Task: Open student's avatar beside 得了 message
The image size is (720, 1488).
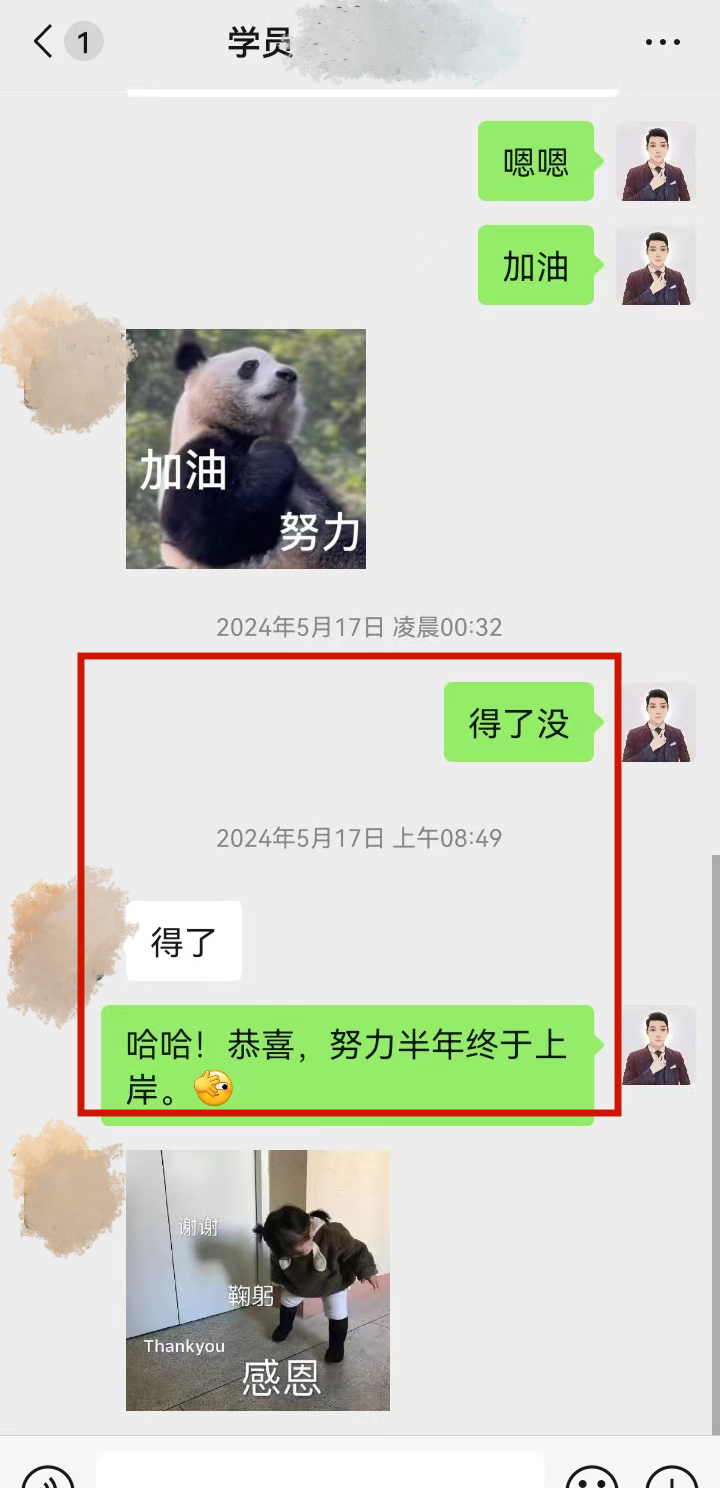Action: [x=62, y=943]
